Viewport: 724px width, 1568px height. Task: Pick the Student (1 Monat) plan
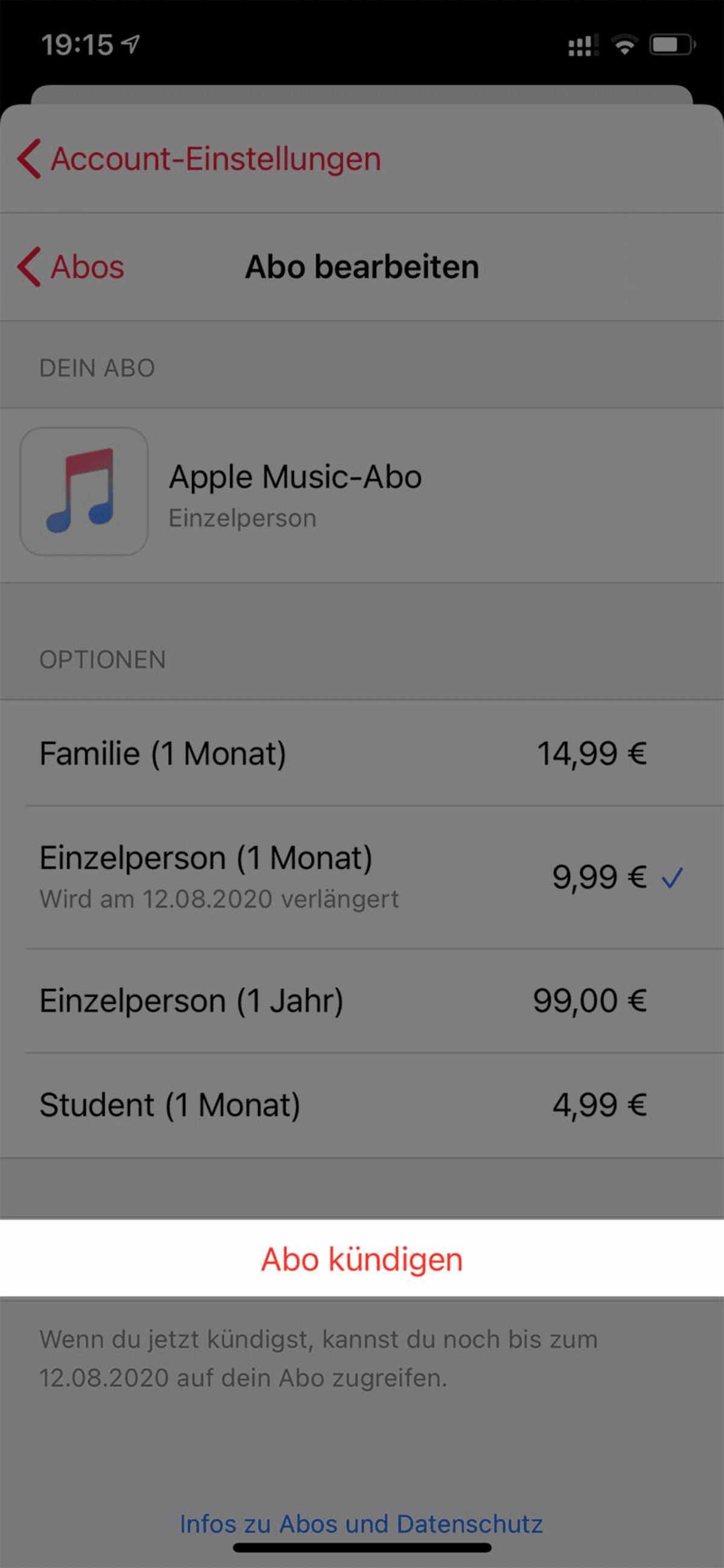362,1106
